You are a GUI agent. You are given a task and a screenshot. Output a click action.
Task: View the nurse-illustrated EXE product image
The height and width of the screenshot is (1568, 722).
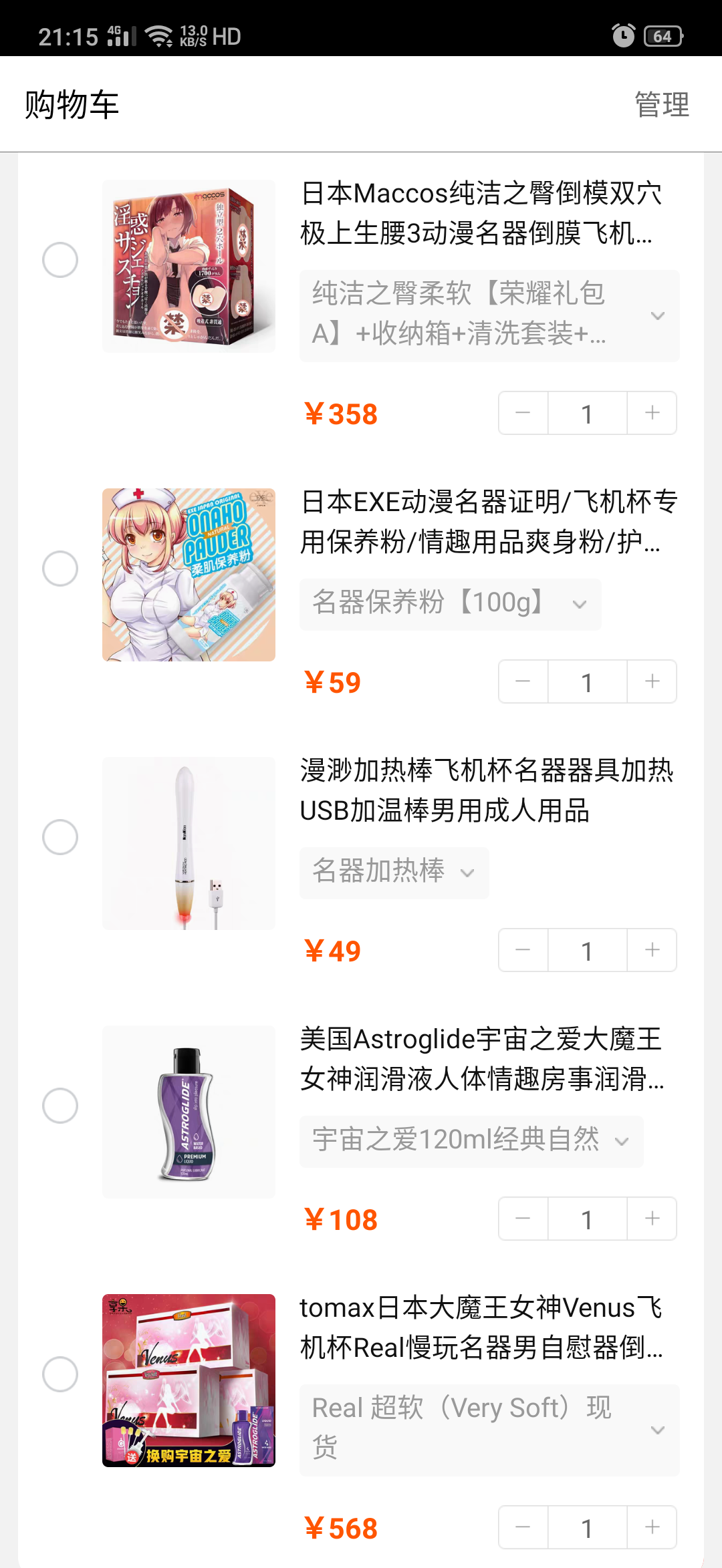click(x=189, y=574)
